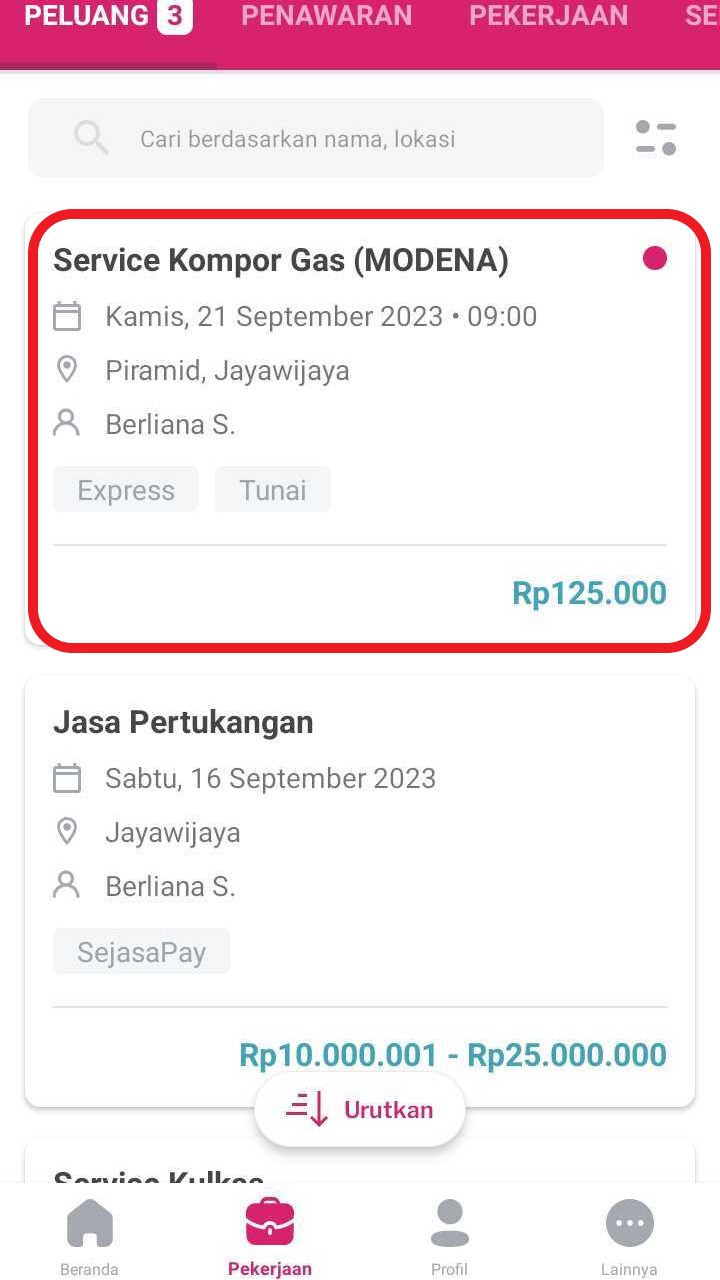This screenshot has width=720, height=1280.
Task: Tap the Rp125.000 price link
Action: pos(588,592)
